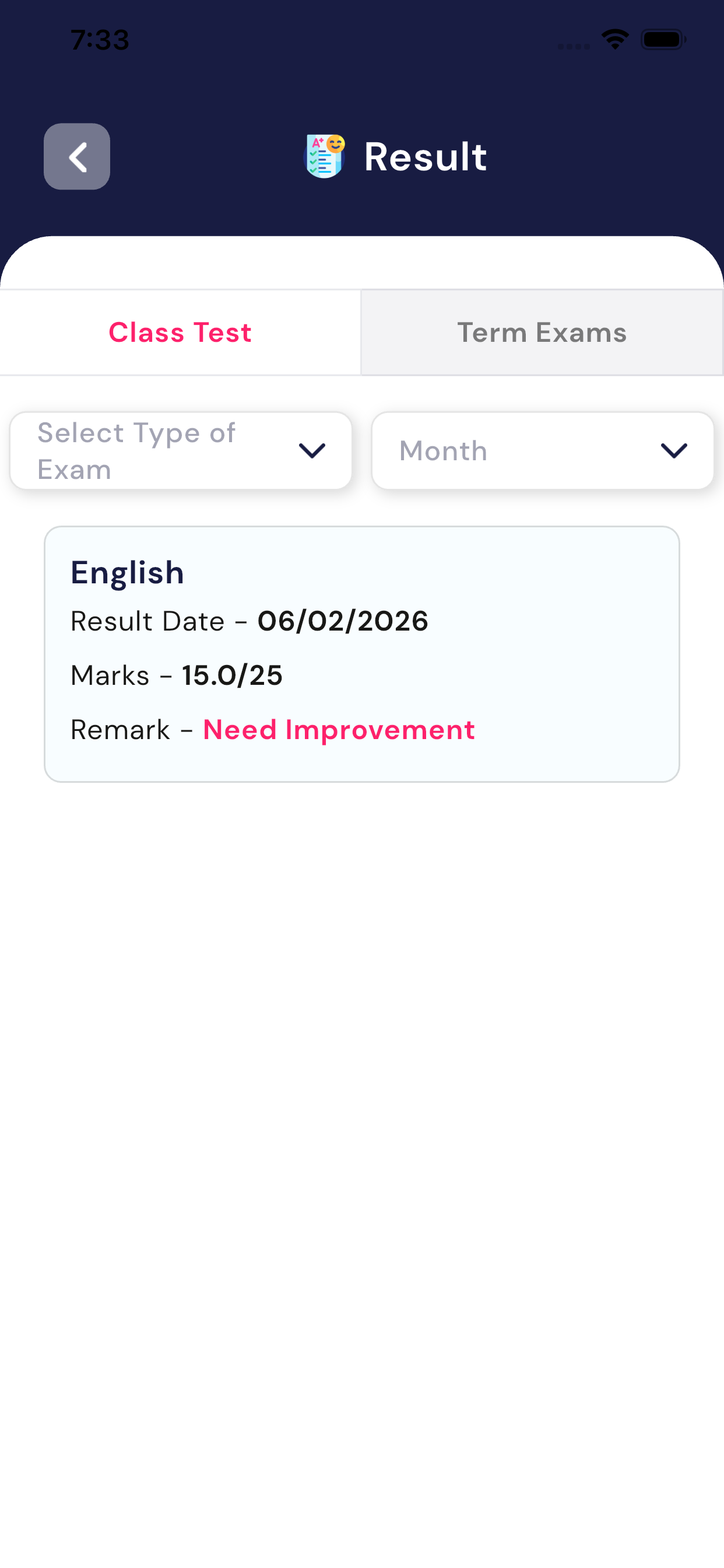Go back from the Result screen
This screenshot has height=1568, width=724.
77,156
